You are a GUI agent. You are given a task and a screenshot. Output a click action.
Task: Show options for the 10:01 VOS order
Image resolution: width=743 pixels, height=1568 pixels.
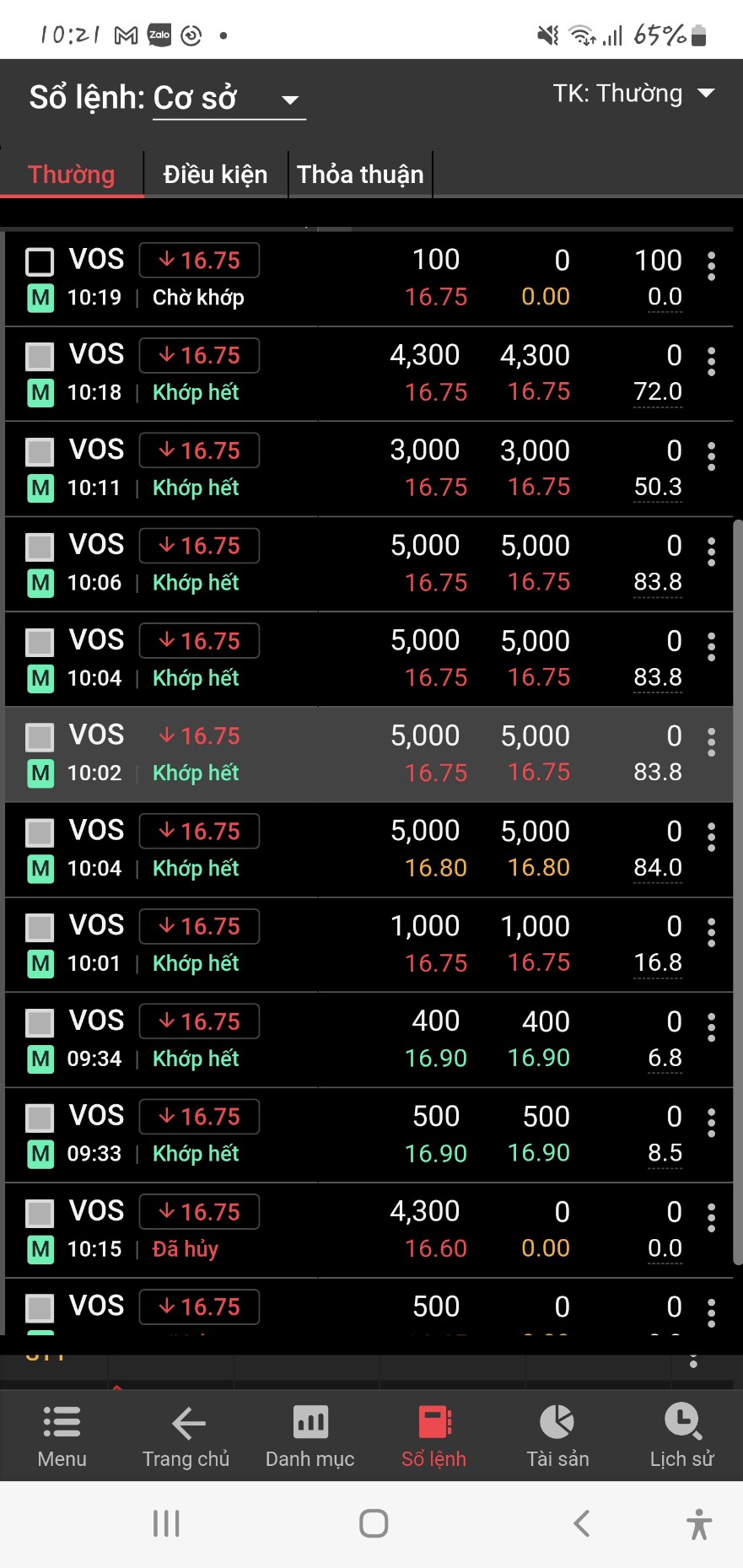point(711,933)
